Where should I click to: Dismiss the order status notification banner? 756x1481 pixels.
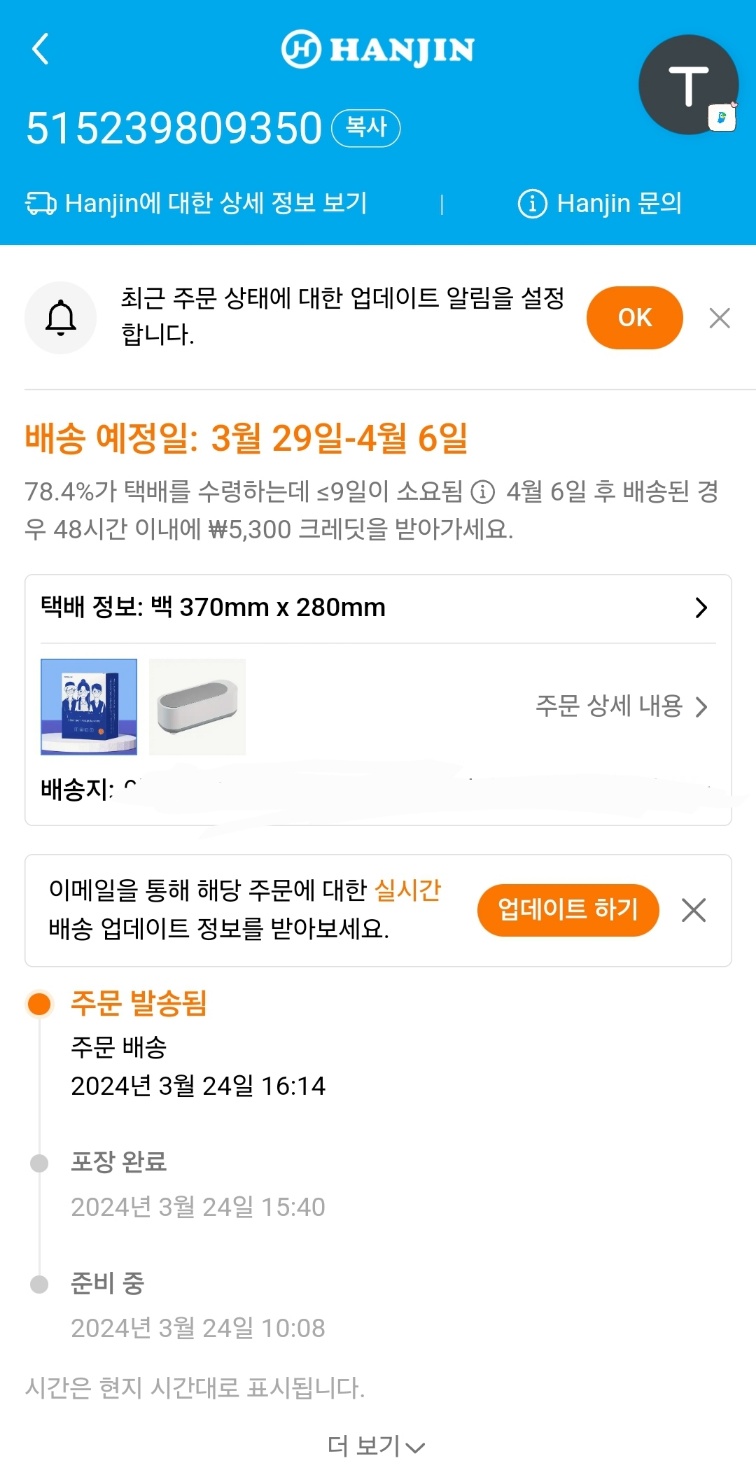[x=719, y=318]
